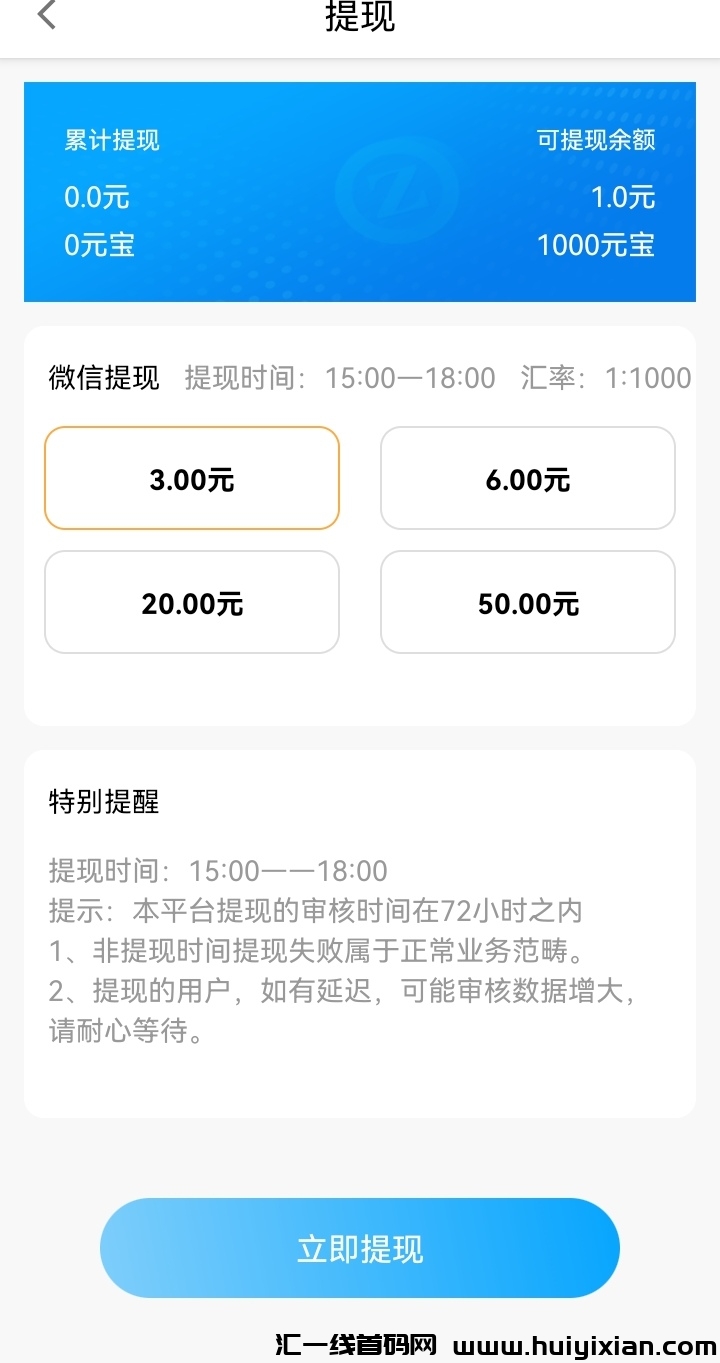The height and width of the screenshot is (1363, 720).
Task: Pick the 20.00元 withdrawal amount
Action: pyautogui.click(x=192, y=603)
